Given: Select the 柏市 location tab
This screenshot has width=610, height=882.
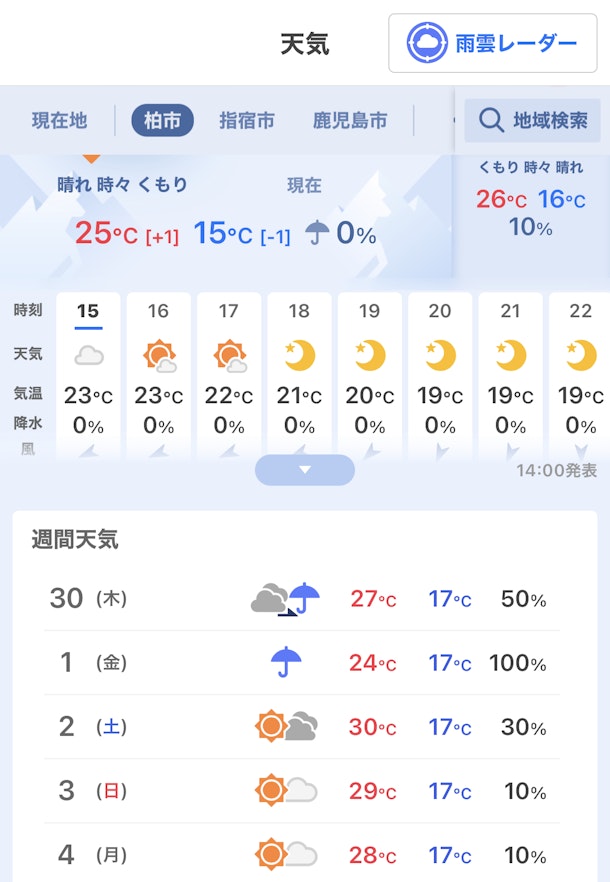Looking at the screenshot, I should (x=162, y=121).
